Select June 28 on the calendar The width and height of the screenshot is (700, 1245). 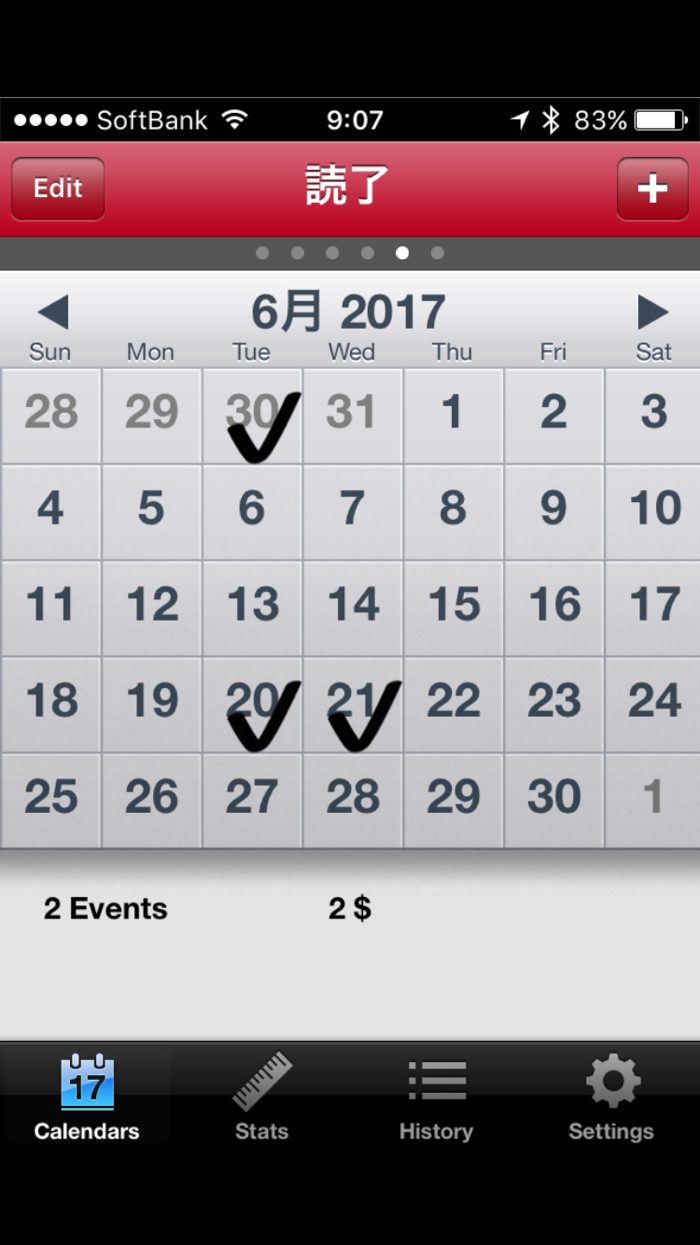pos(353,800)
